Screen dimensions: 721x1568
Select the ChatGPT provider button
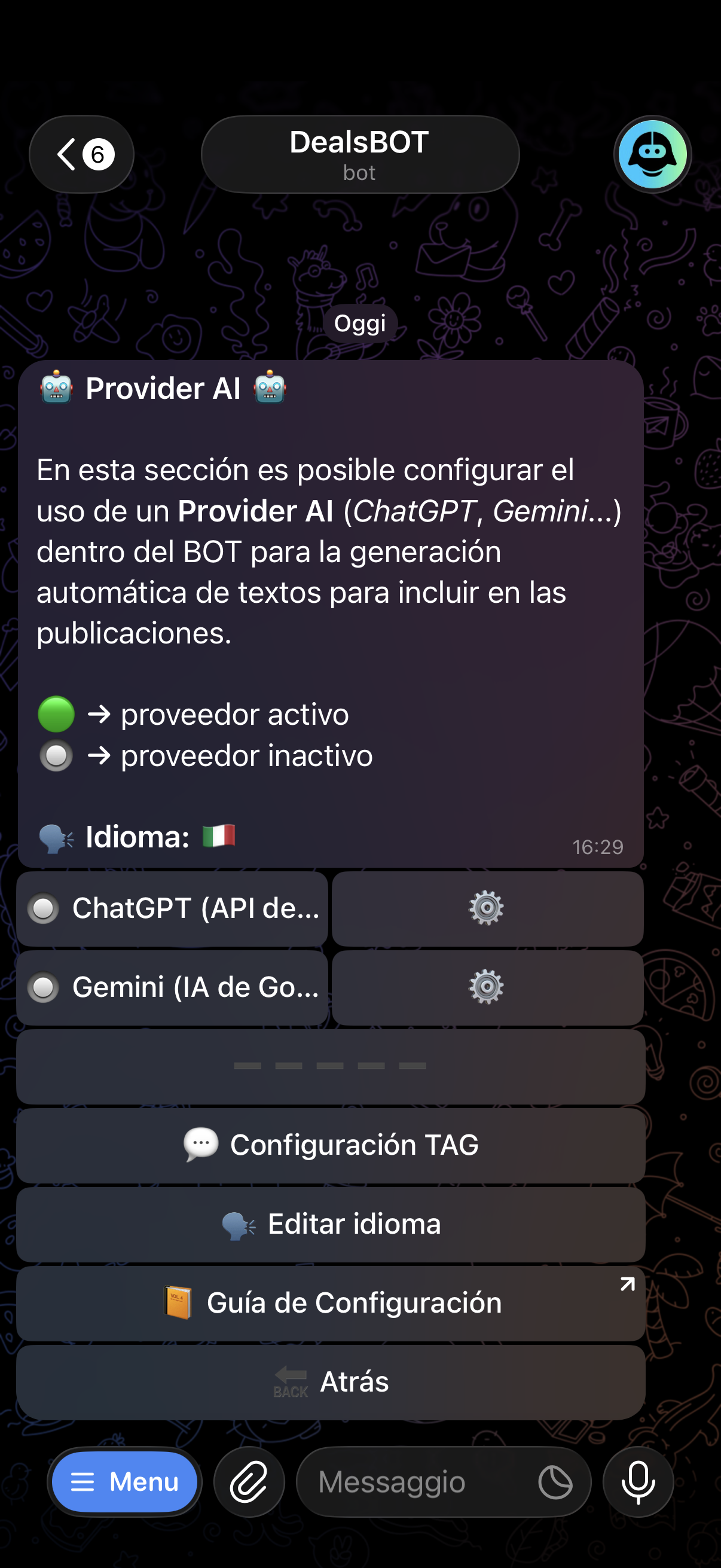point(172,909)
